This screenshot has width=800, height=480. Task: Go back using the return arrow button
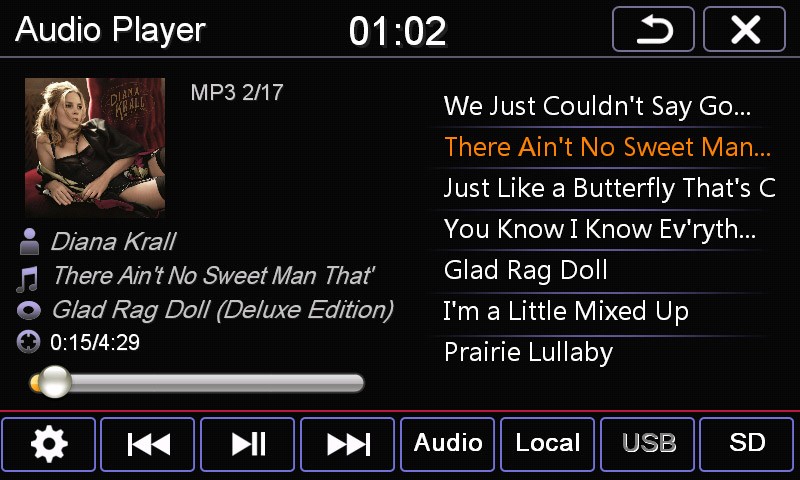tap(655, 30)
